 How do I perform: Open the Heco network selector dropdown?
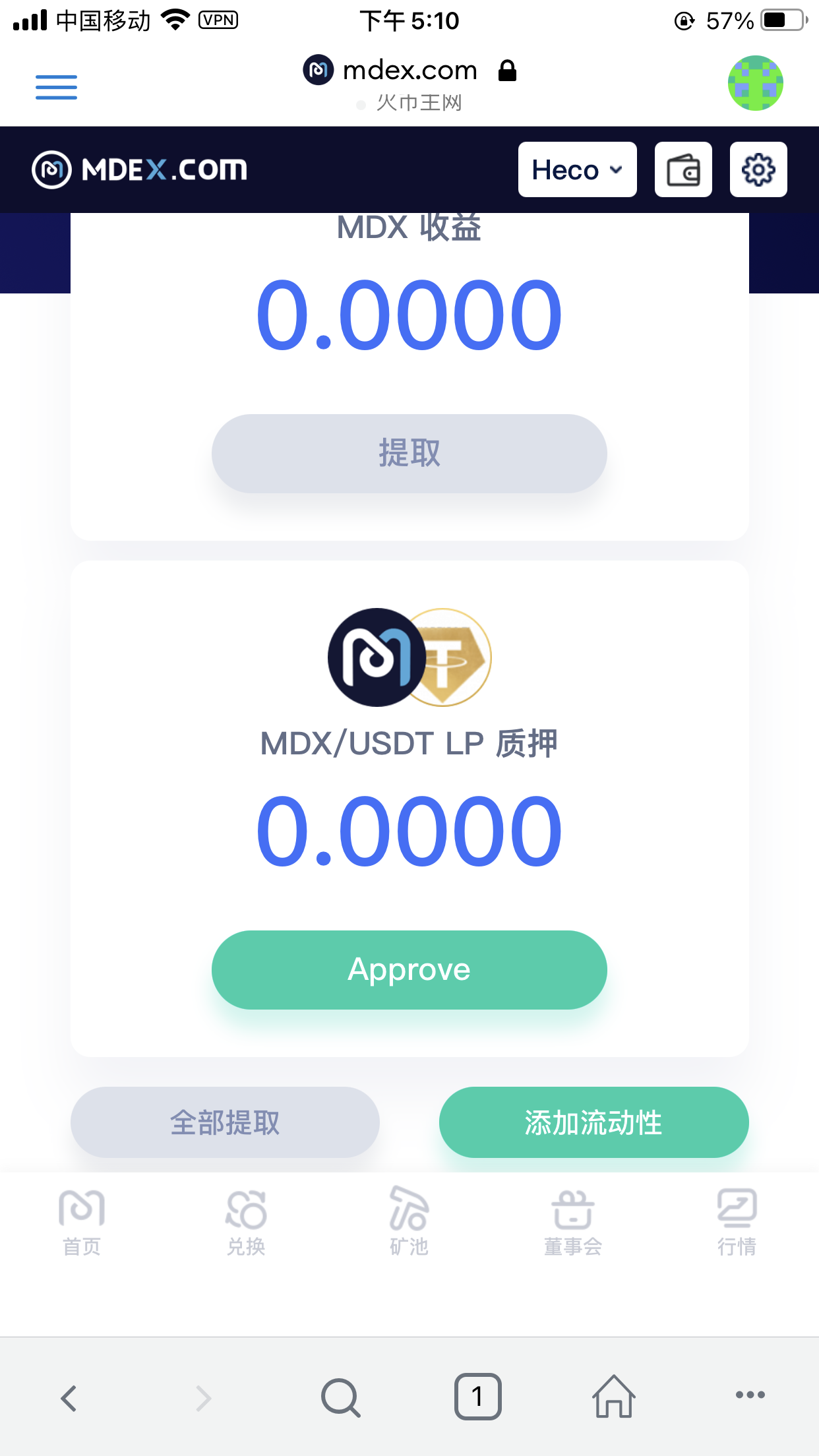(x=576, y=169)
